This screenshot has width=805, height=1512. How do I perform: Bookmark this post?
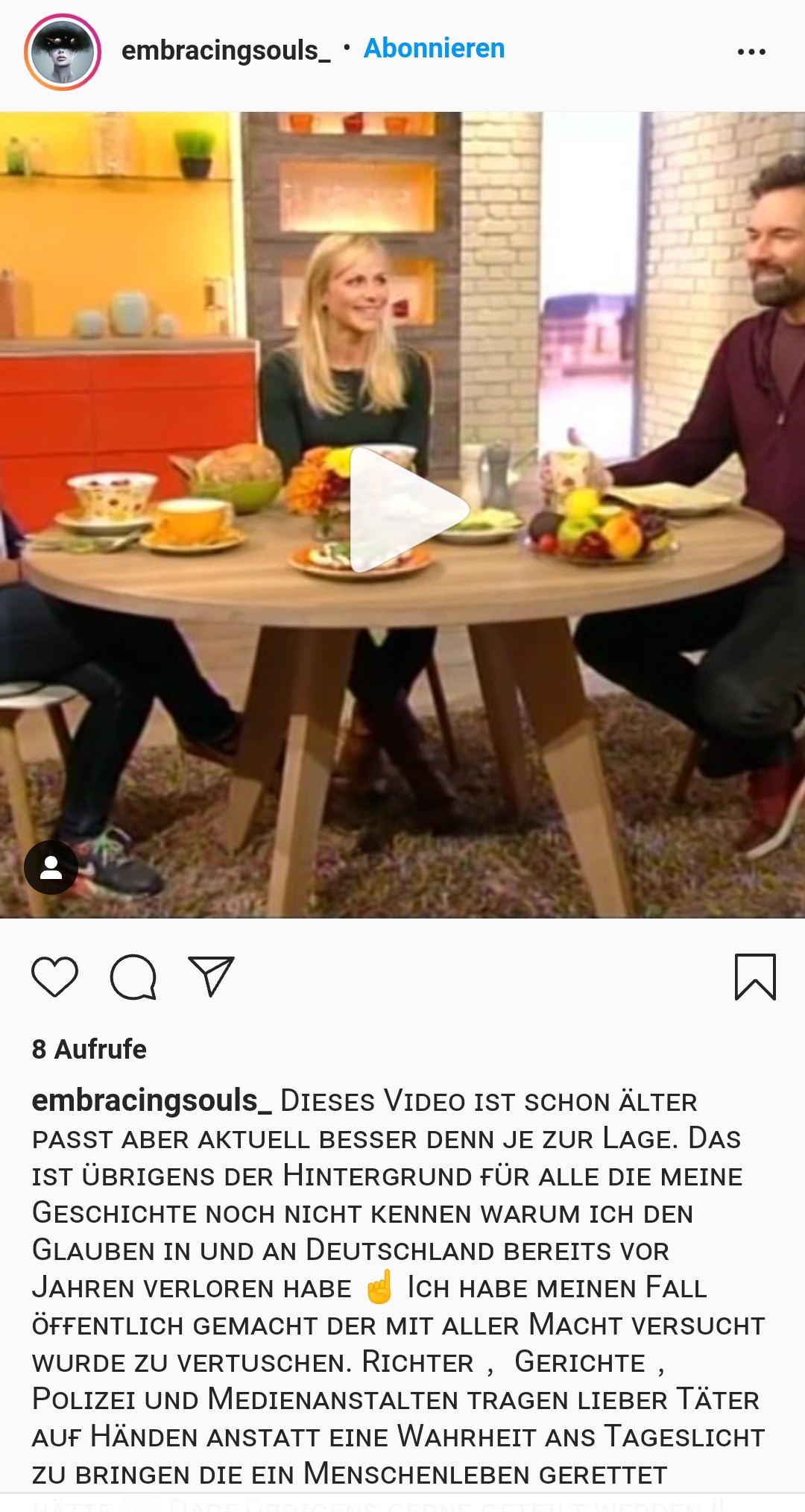click(x=755, y=976)
